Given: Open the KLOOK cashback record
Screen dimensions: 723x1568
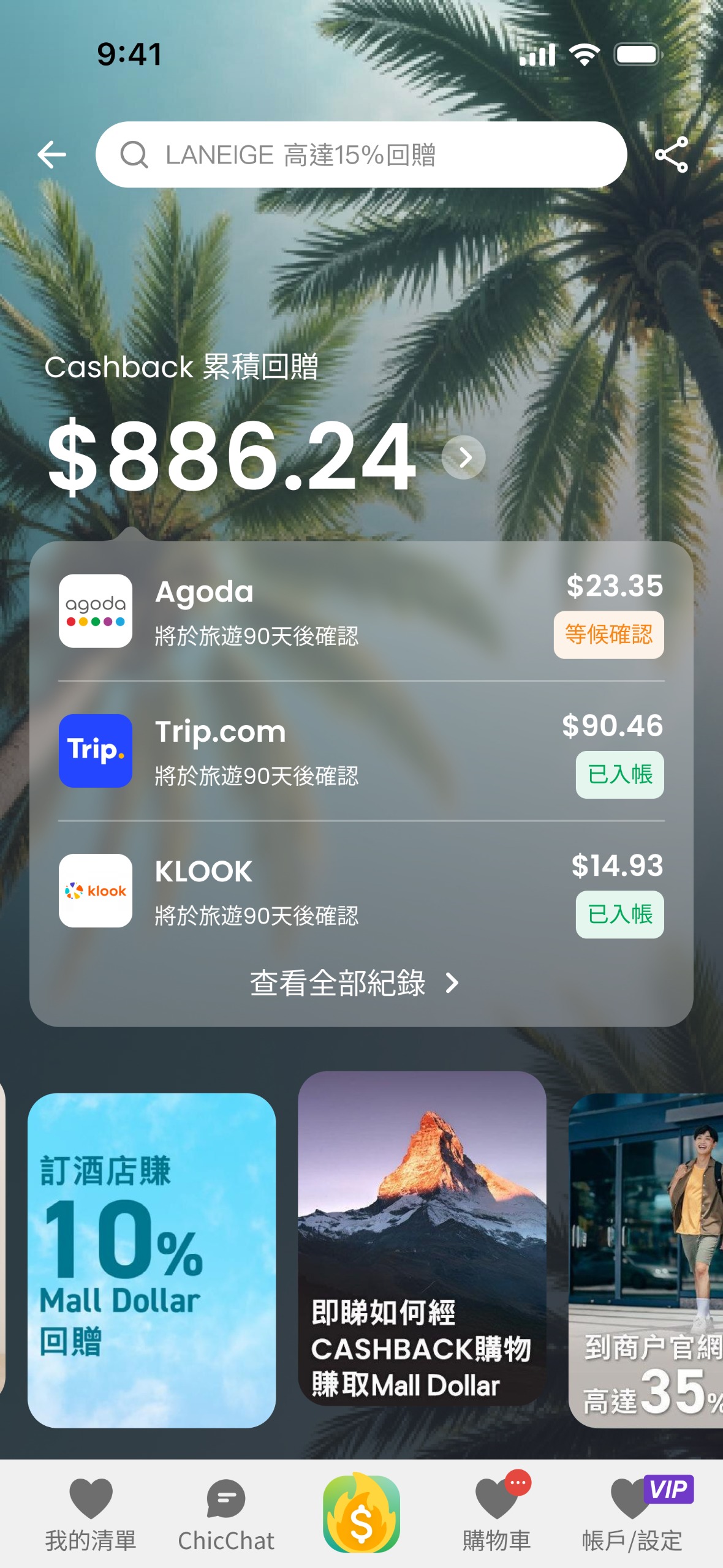Looking at the screenshot, I should [x=362, y=891].
